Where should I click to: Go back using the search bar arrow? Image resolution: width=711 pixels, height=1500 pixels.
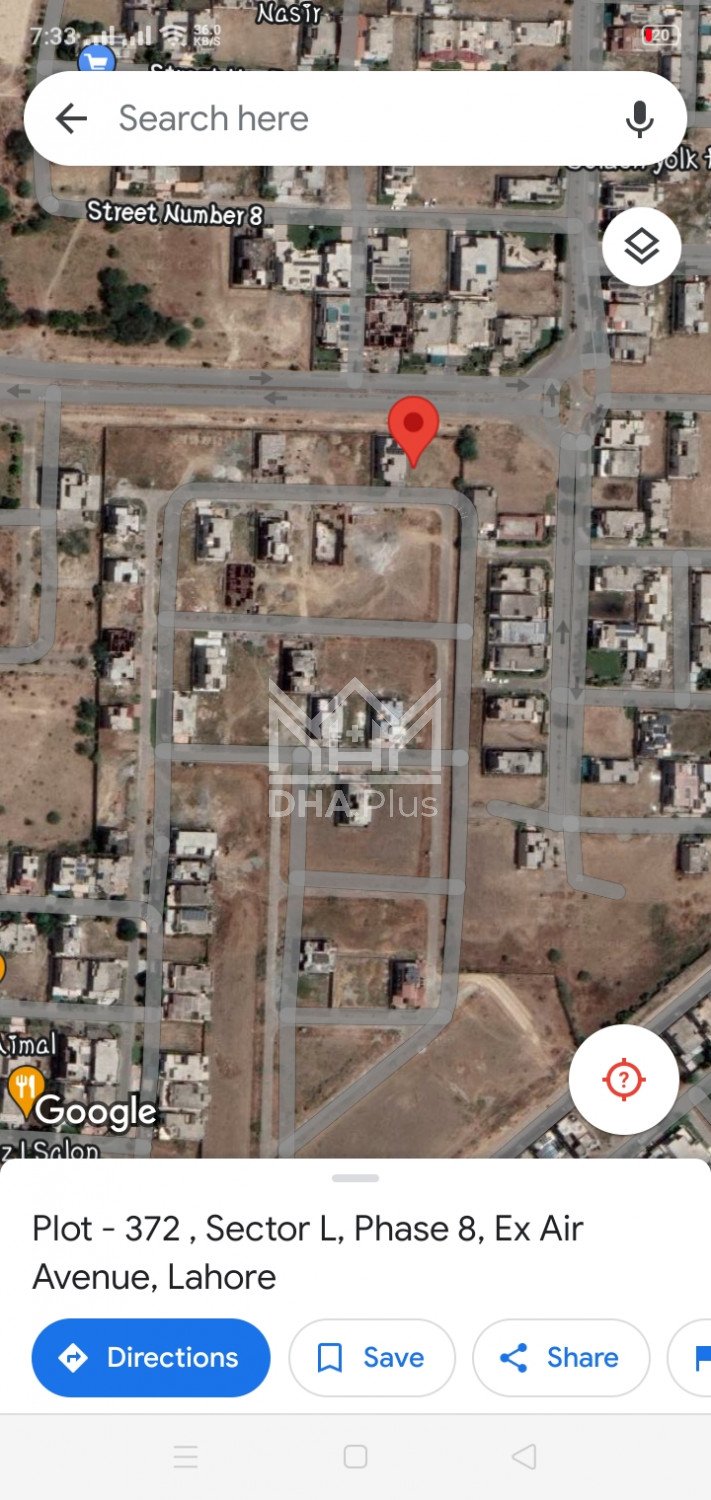click(x=71, y=119)
